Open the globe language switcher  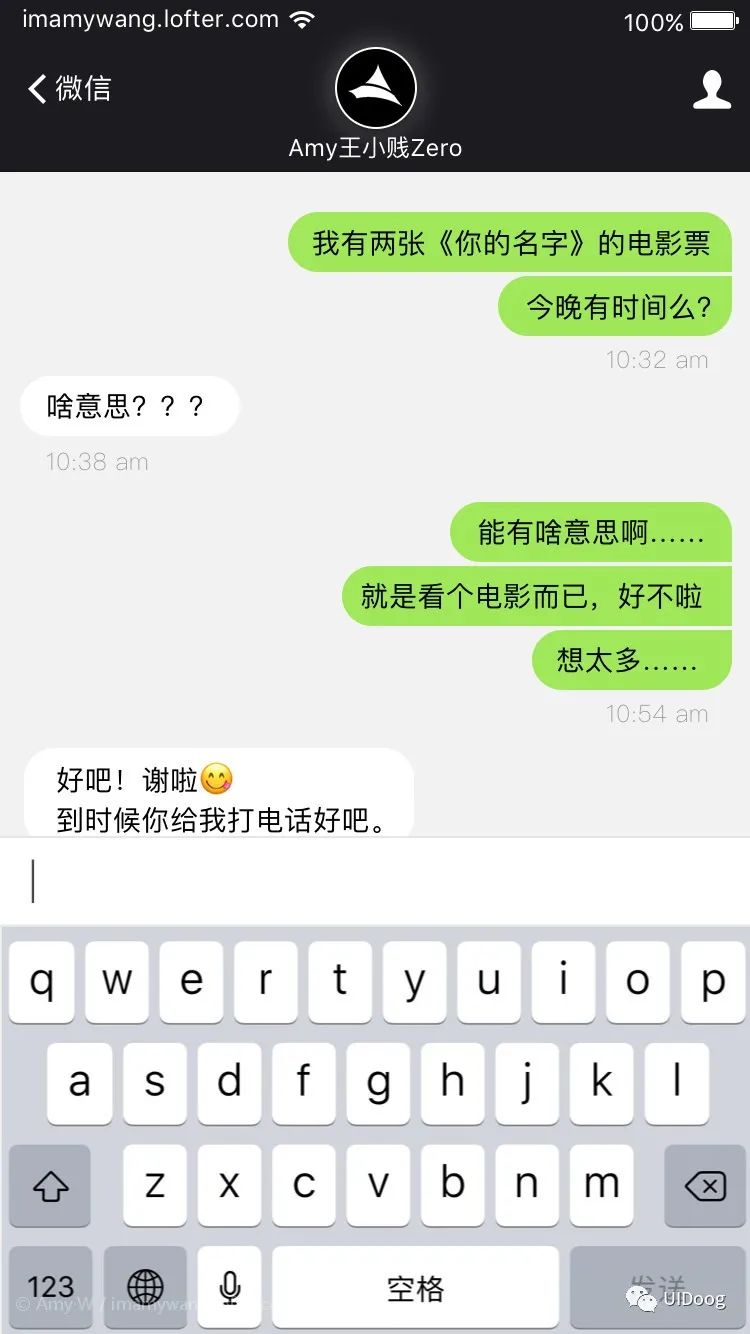tap(146, 1286)
